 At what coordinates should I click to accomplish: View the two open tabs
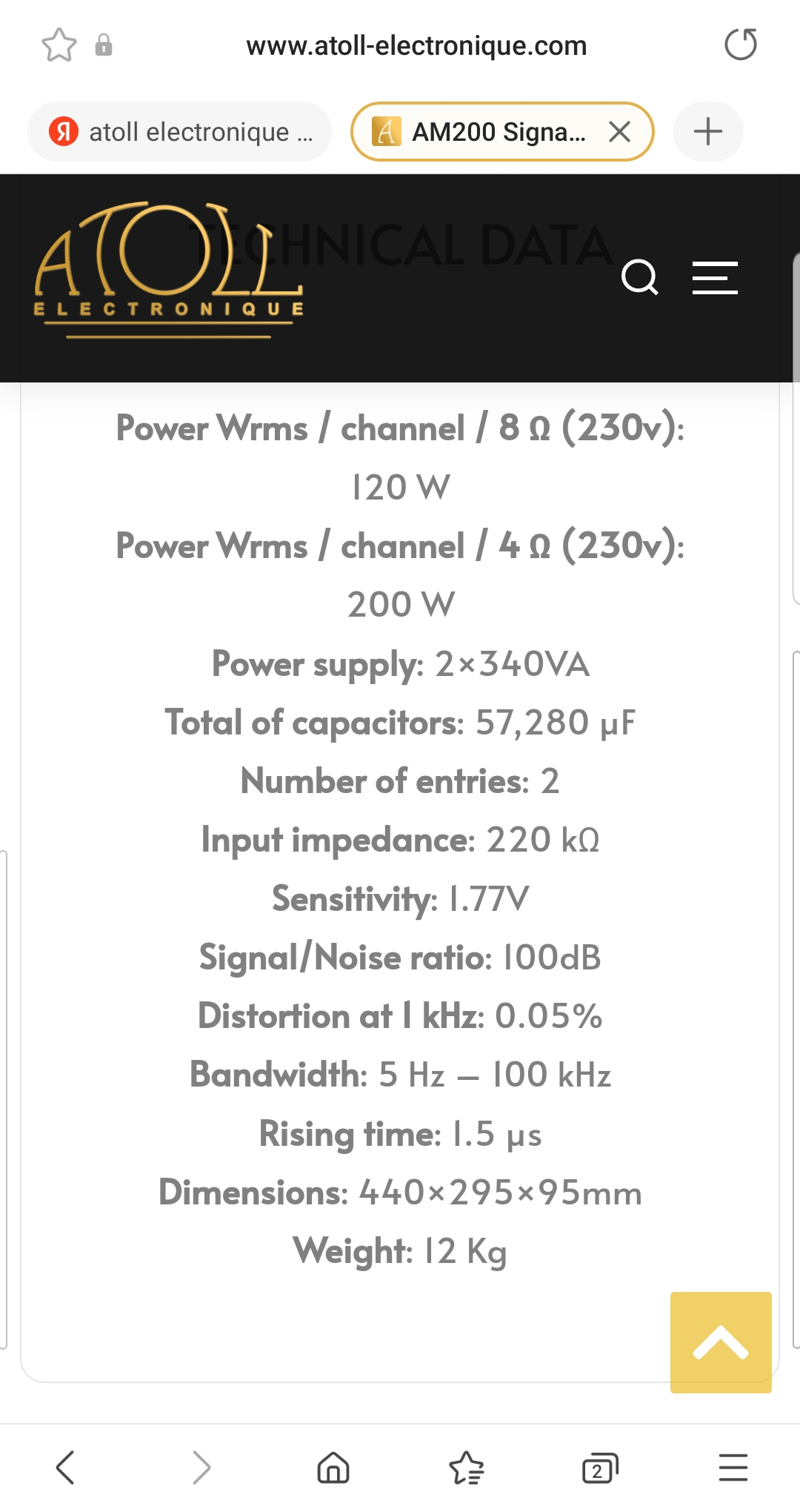[600, 1468]
